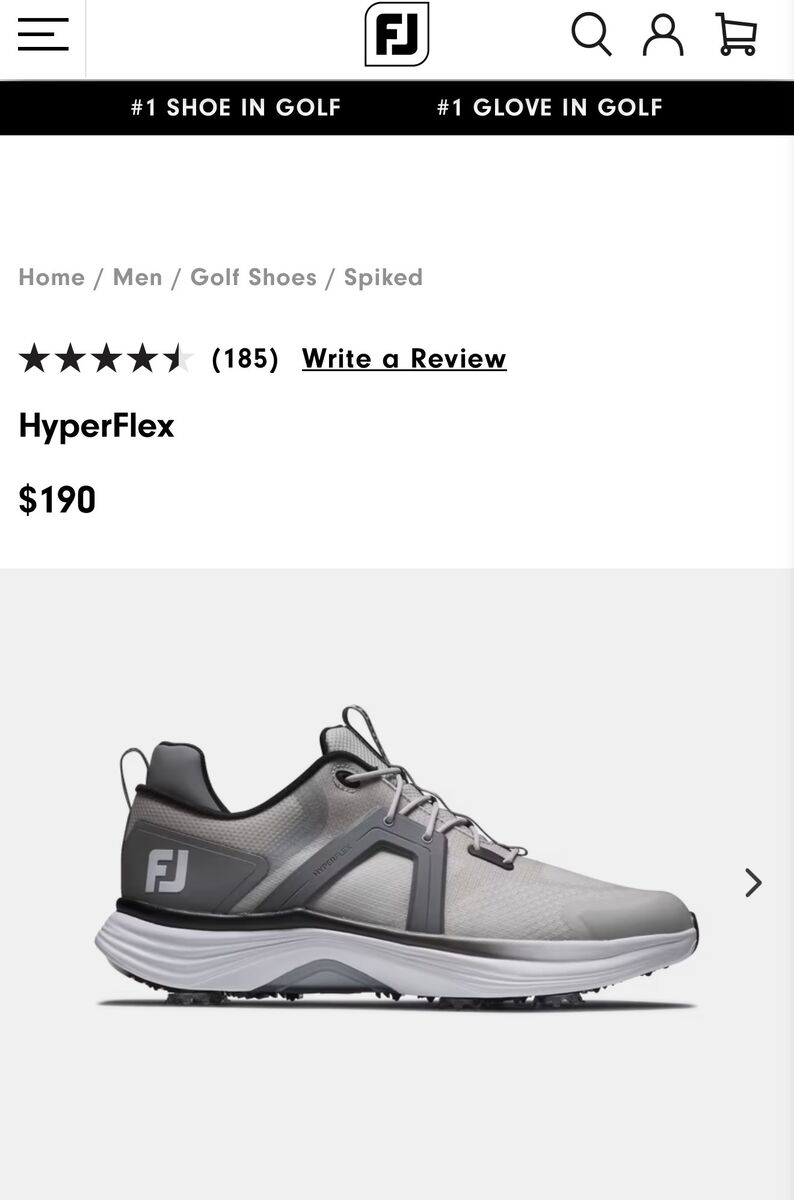The width and height of the screenshot is (794, 1200).
Task: Open the Men breadcrumb link
Action: 137,277
